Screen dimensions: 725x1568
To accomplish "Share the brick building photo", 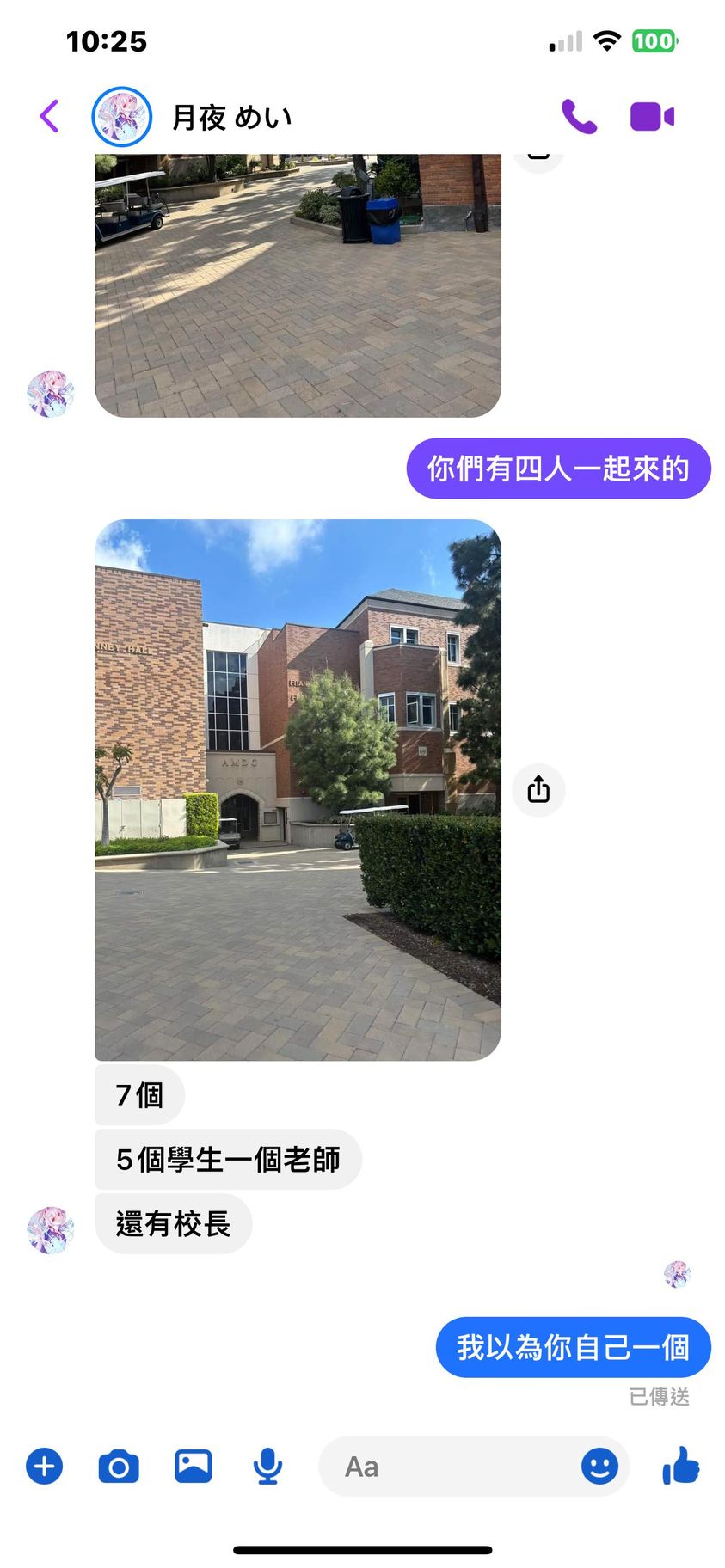I will coord(538,789).
